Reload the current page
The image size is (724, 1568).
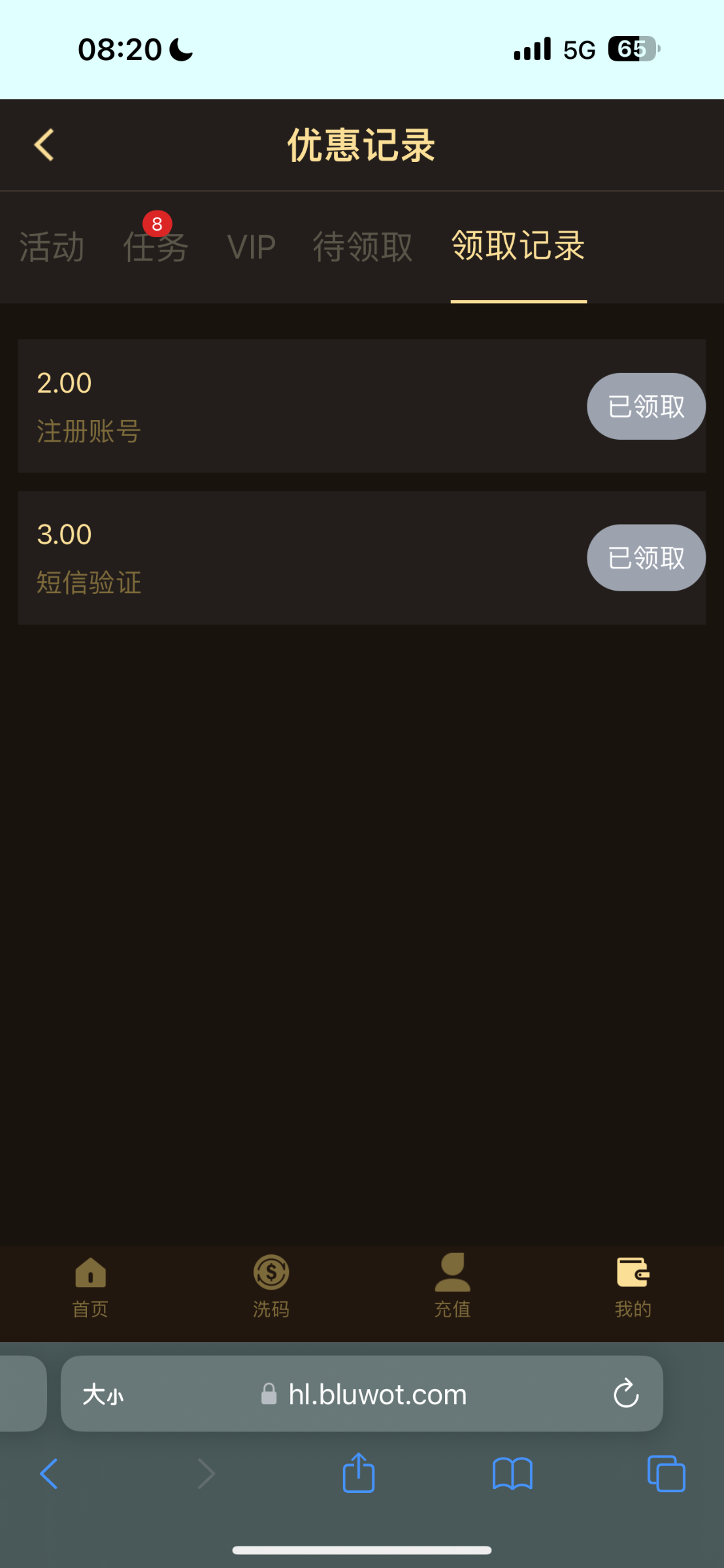[x=626, y=1394]
